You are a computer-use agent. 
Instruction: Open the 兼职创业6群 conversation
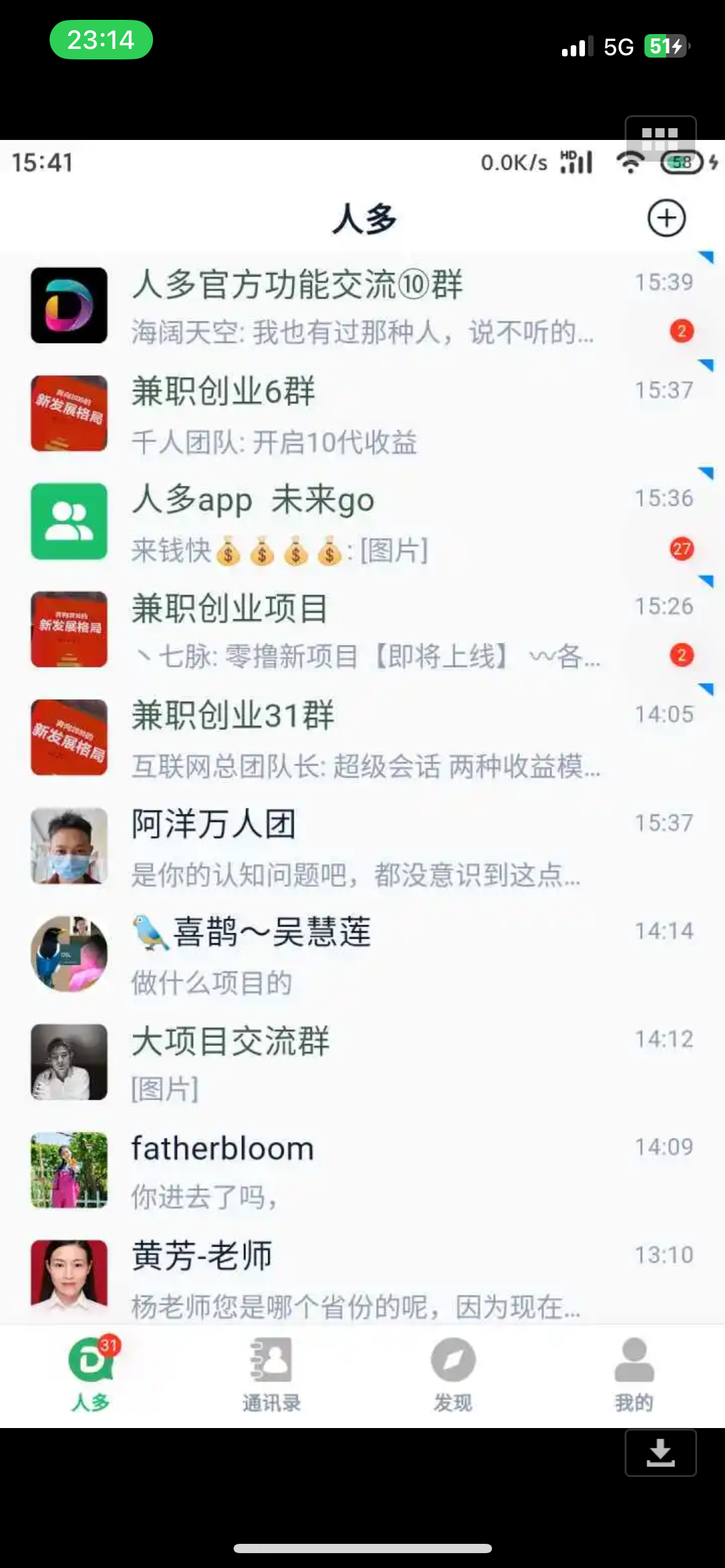pos(362,414)
